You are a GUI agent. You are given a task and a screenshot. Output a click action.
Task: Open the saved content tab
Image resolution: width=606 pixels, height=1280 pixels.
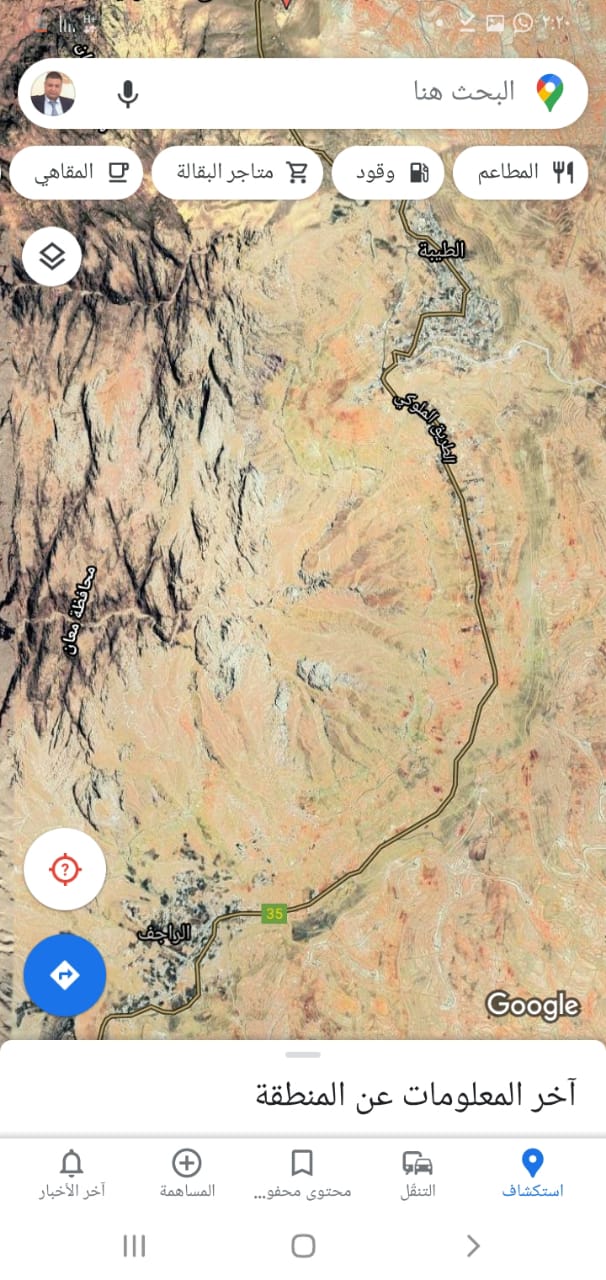click(x=302, y=1173)
